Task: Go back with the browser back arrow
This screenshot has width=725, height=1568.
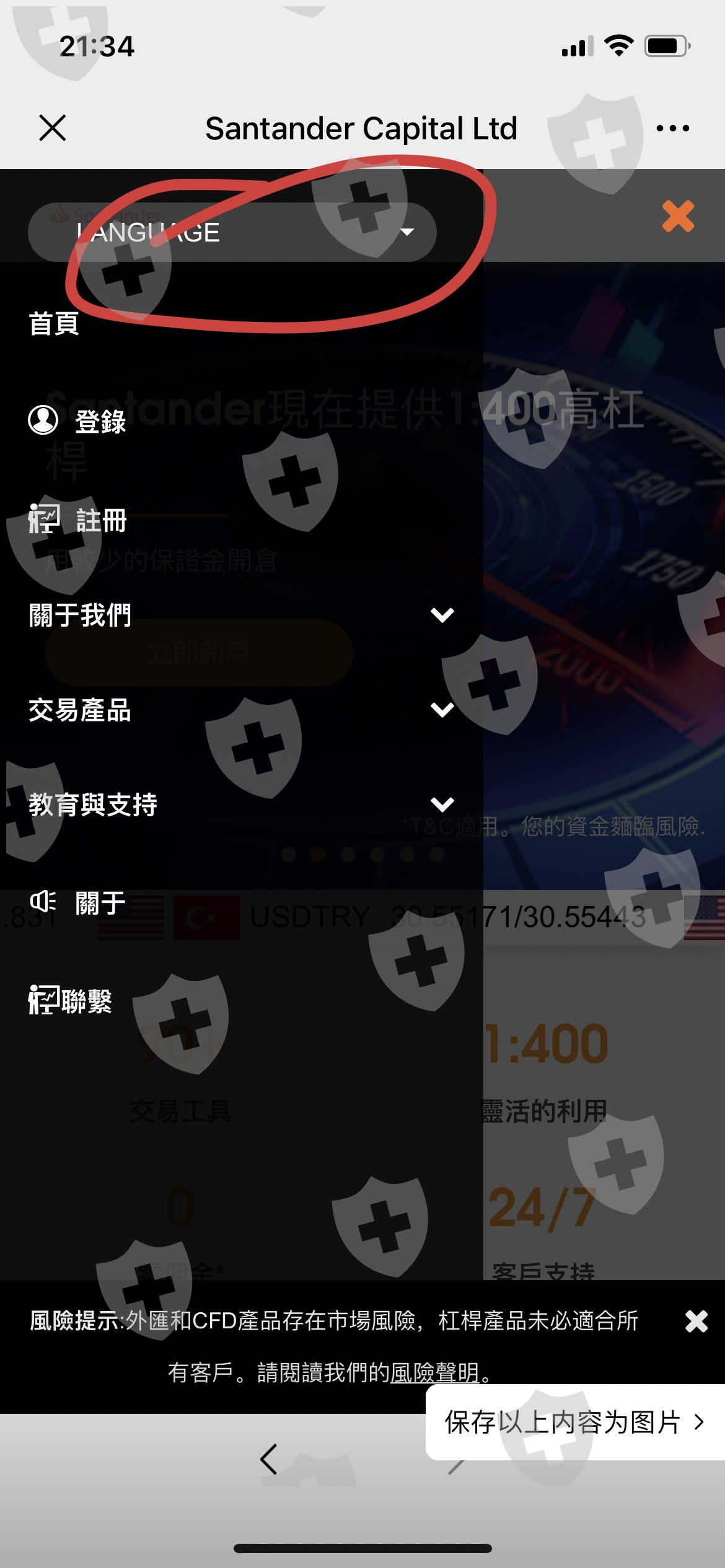Action: (x=268, y=1460)
